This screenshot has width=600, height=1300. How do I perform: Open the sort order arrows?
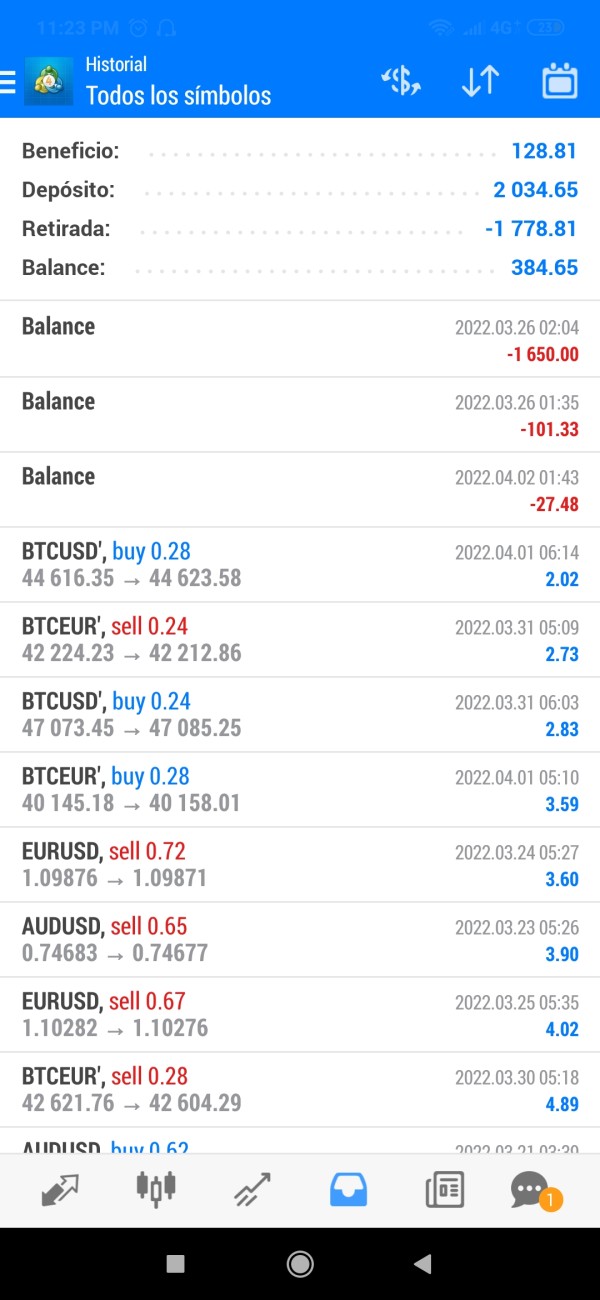(x=480, y=81)
